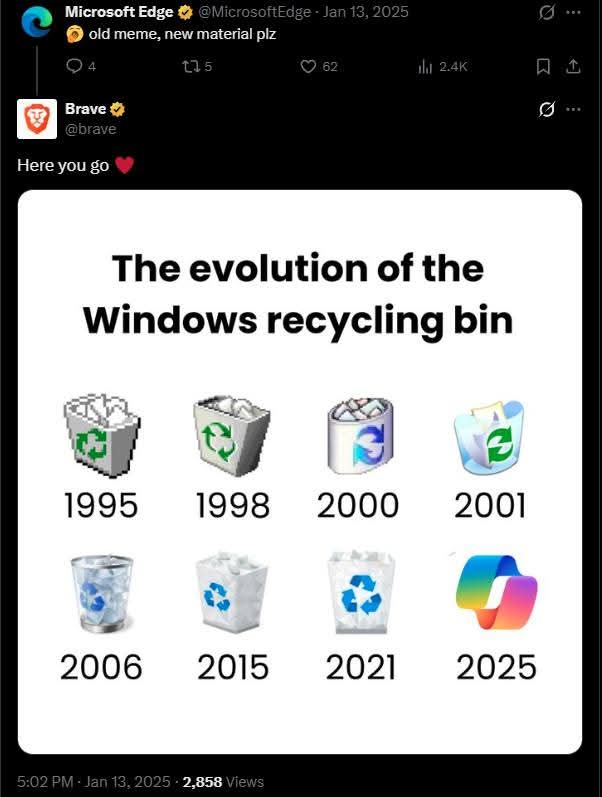
Task: Open overflow menu on Microsoft Edge tweet
Action: (573, 13)
